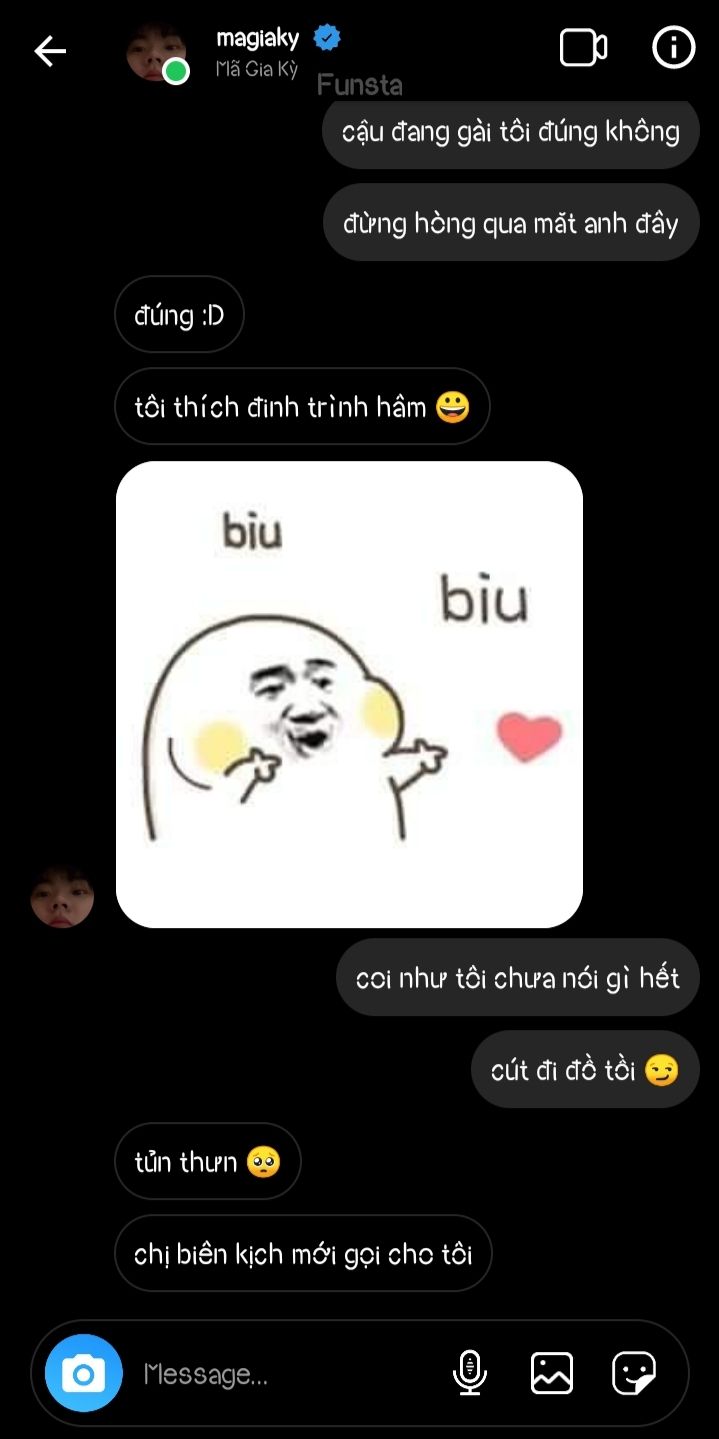The image size is (719, 1439).
Task: Open the biu biu sticker image
Action: (x=349, y=694)
